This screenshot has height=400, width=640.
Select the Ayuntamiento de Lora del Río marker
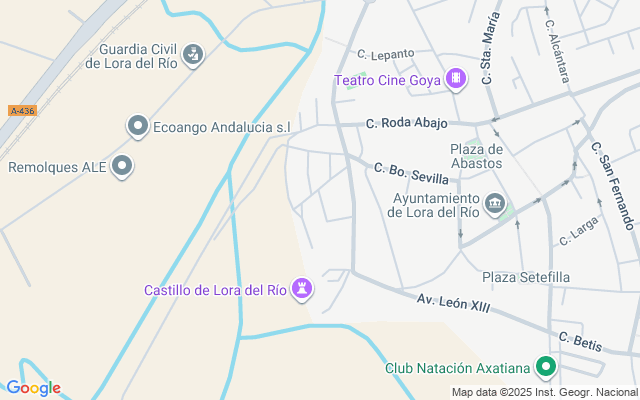coord(494,205)
